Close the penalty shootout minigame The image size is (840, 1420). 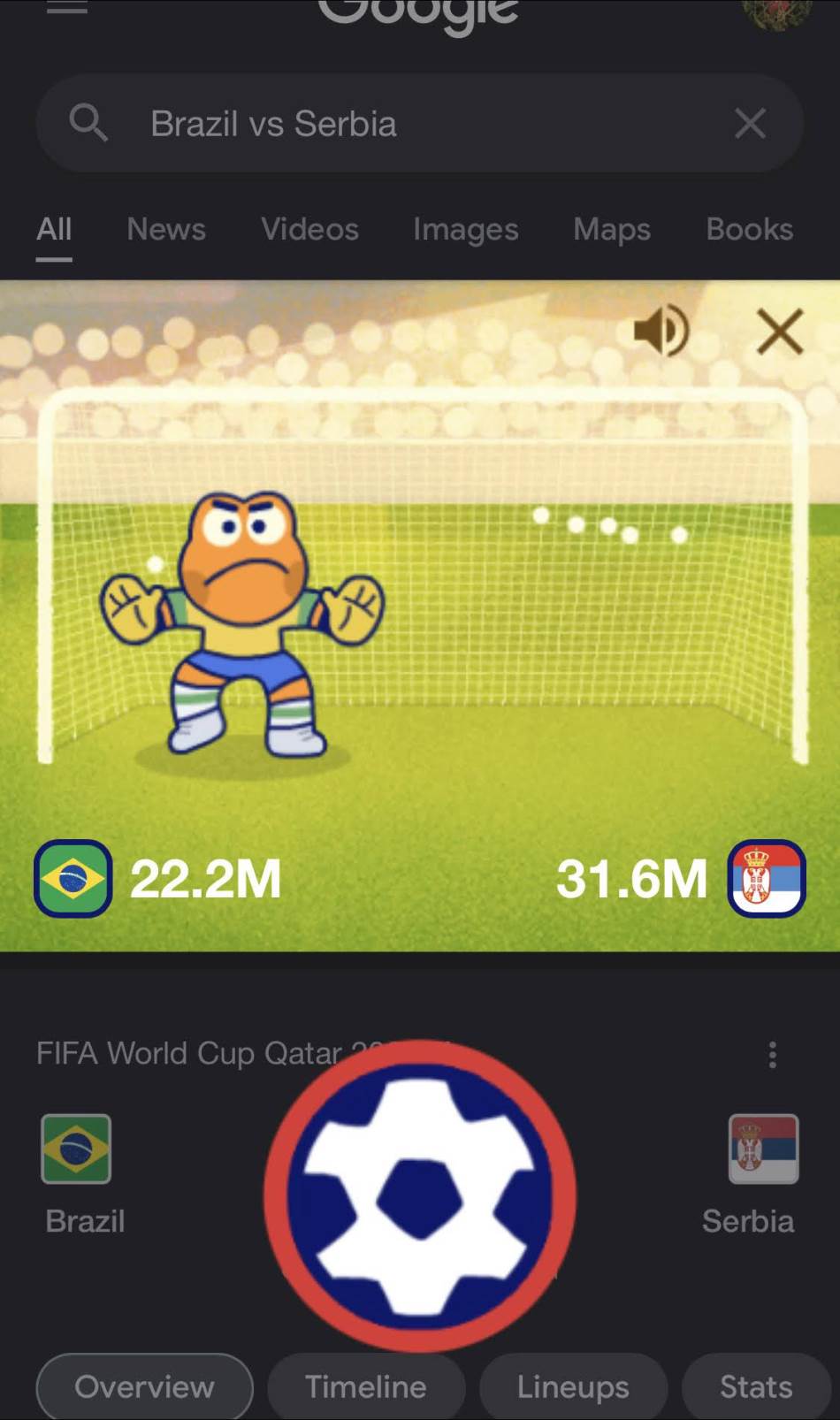tap(779, 332)
